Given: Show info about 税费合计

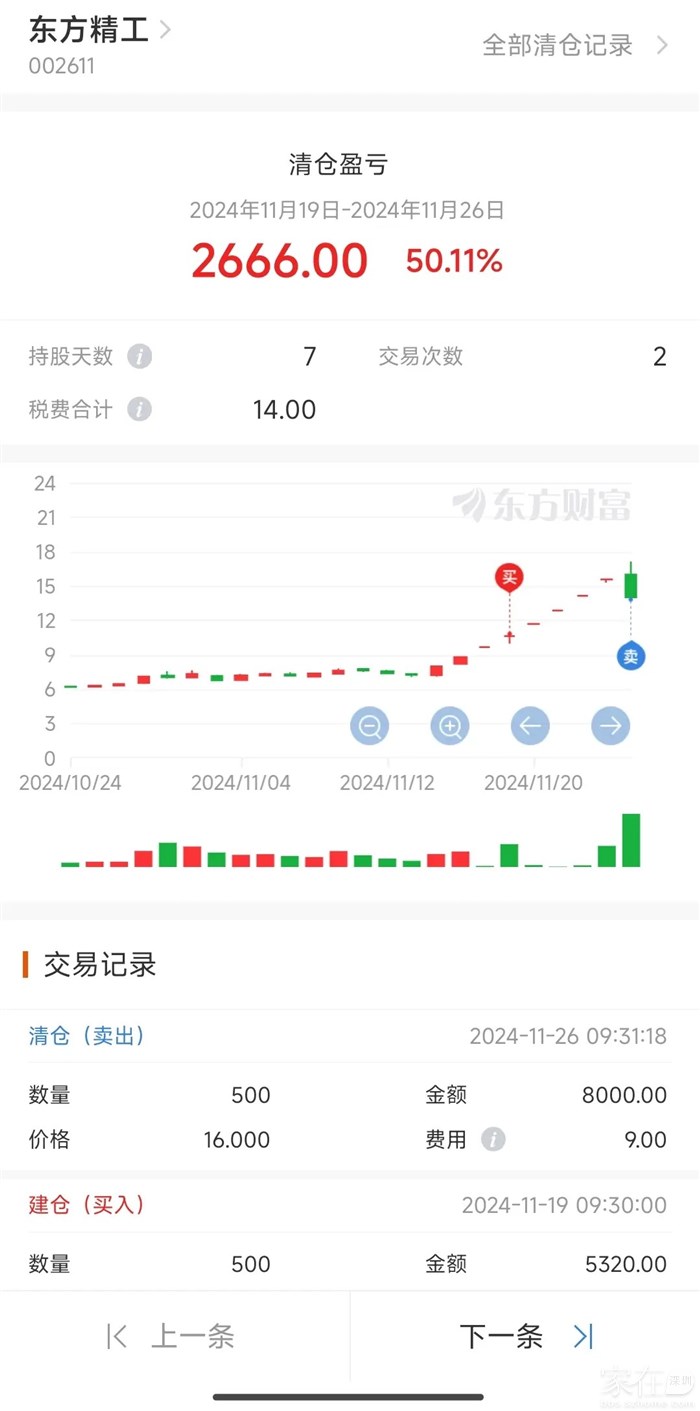Looking at the screenshot, I should tap(140, 409).
